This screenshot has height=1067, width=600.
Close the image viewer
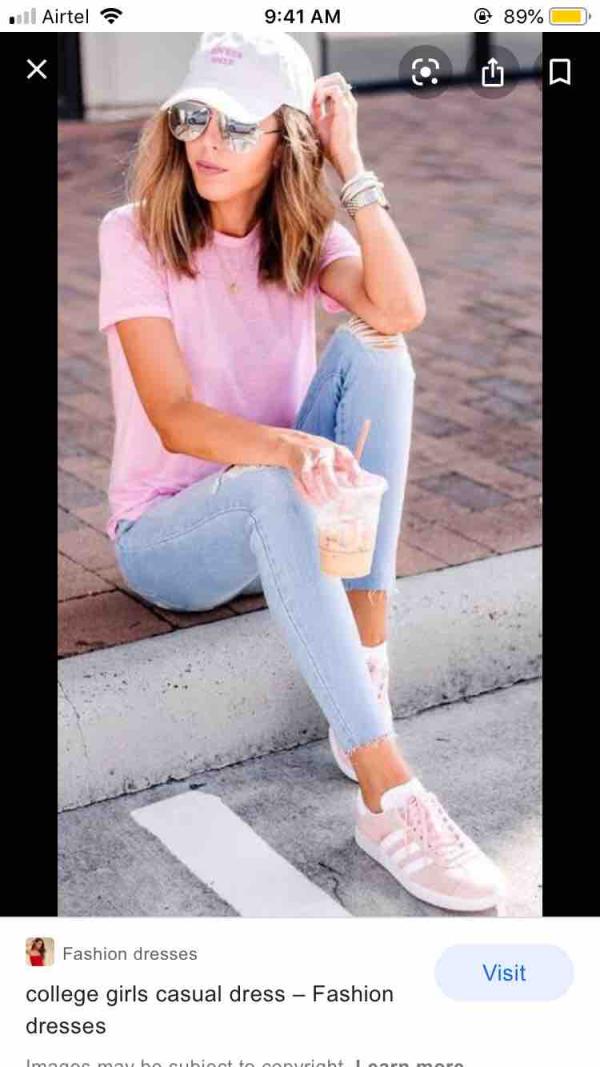37,70
